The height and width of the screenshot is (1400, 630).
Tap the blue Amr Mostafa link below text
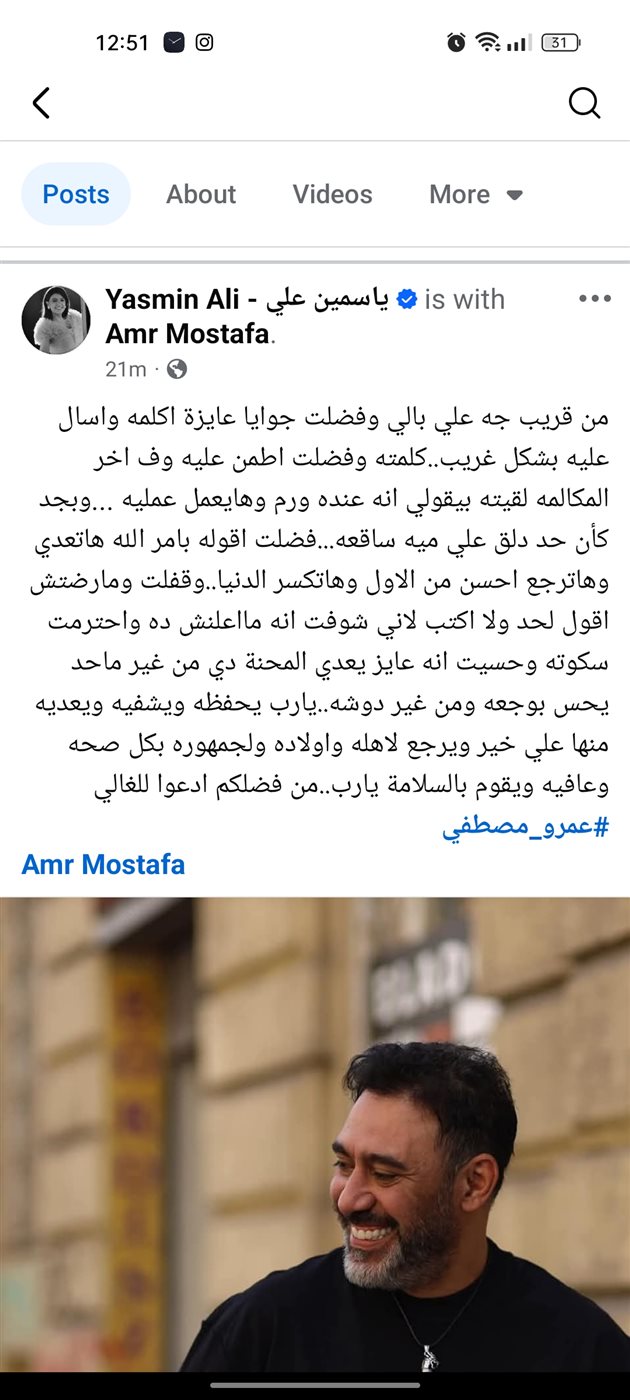coord(103,864)
